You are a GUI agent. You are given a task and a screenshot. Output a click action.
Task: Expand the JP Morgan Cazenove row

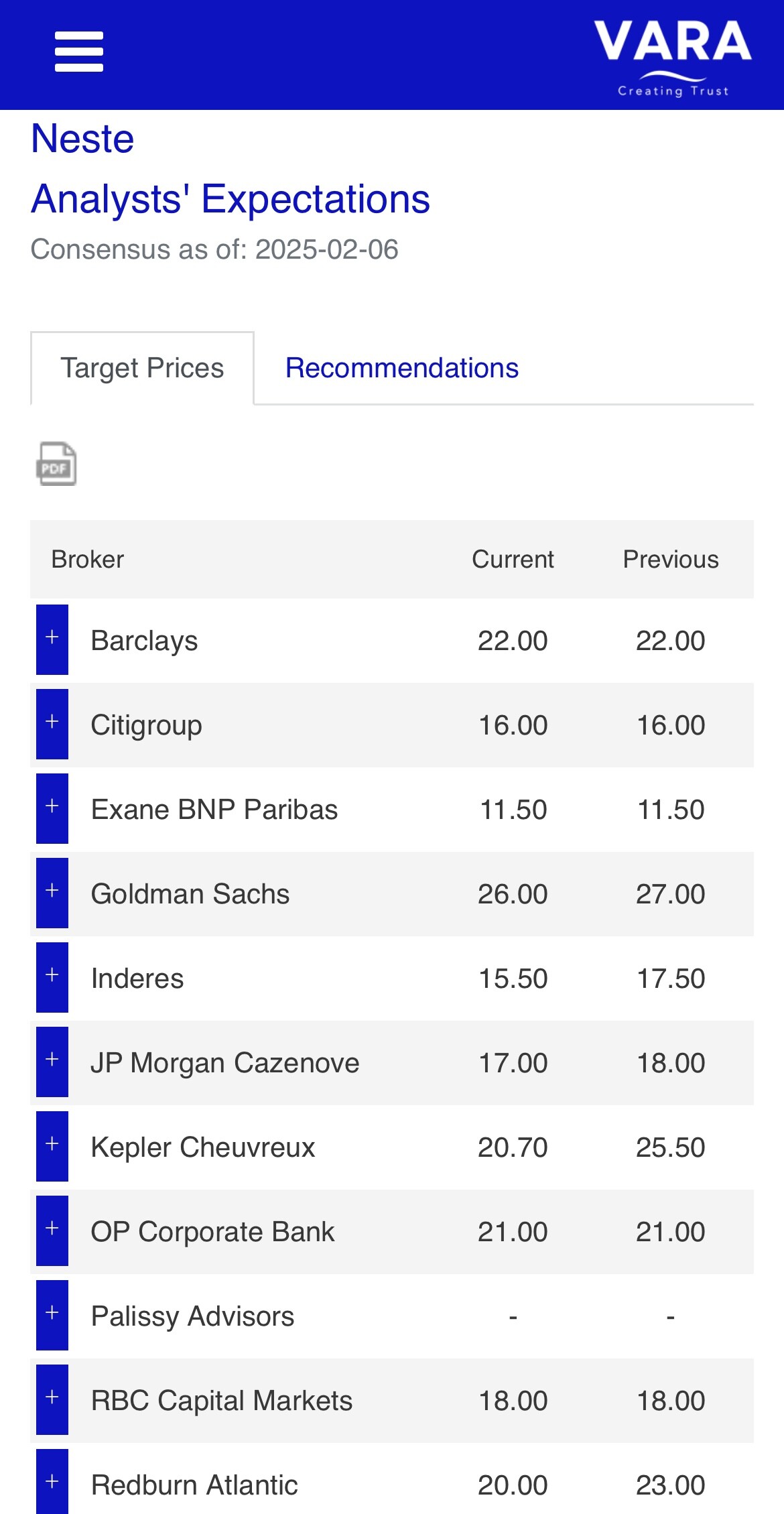pos(52,1062)
